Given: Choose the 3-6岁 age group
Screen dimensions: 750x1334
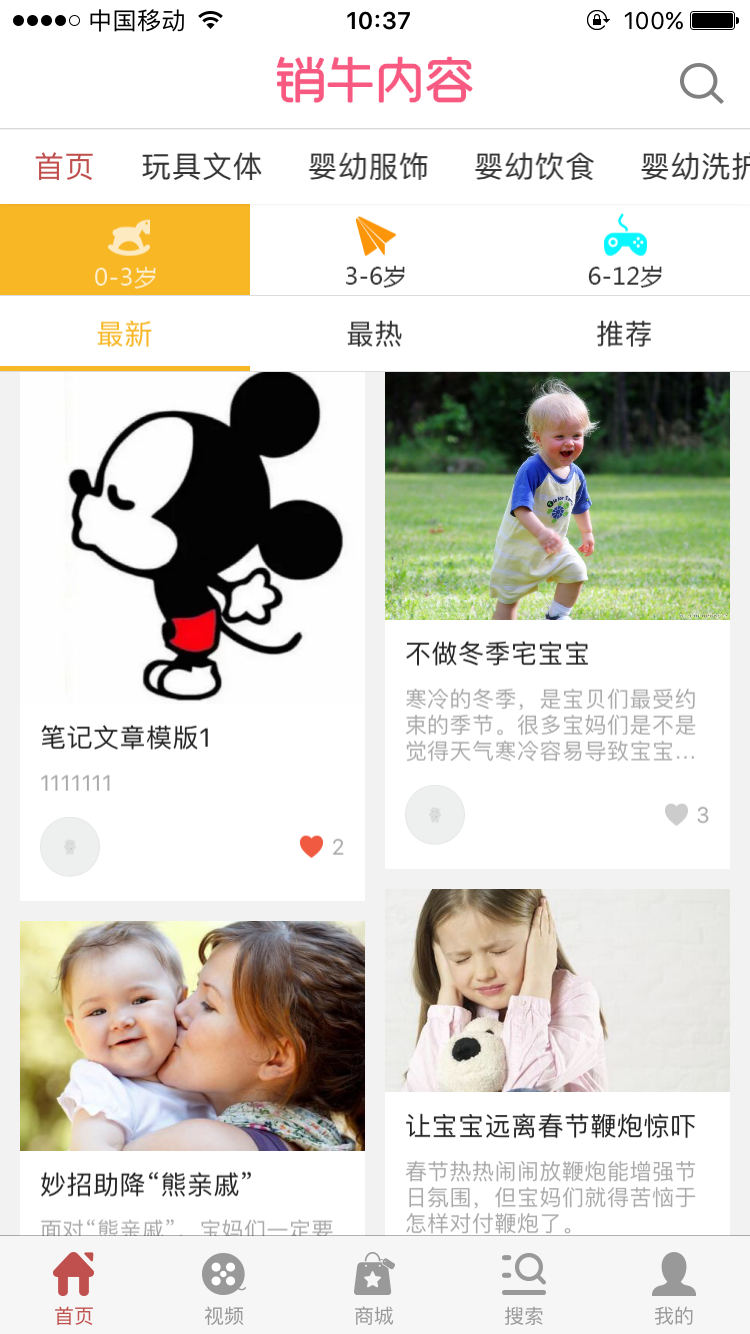Looking at the screenshot, I should [375, 250].
